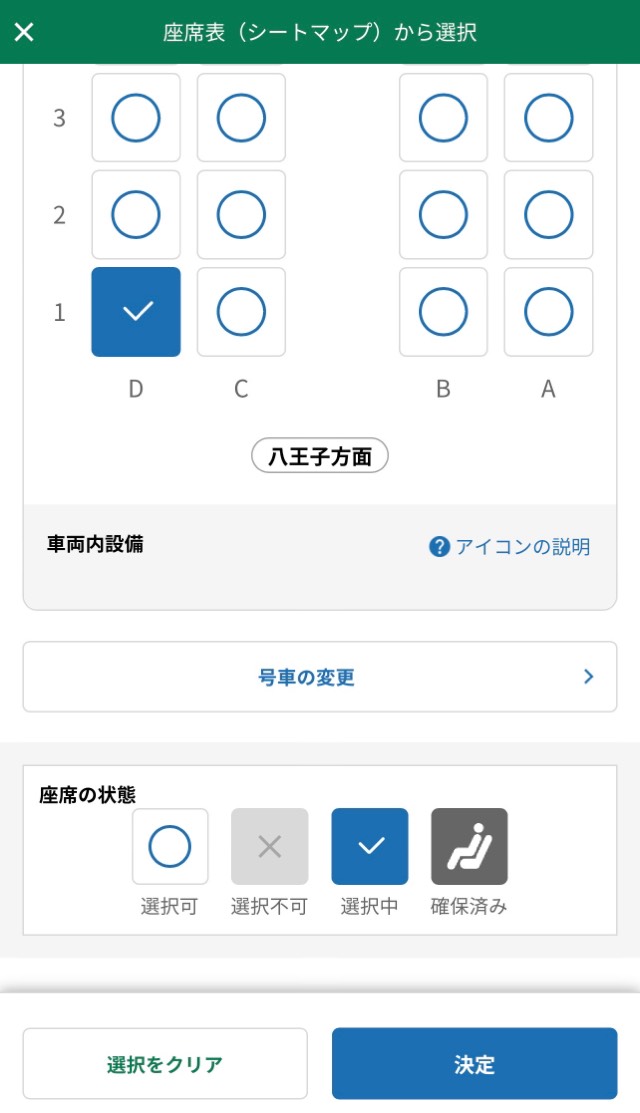Select seat 2C
Image resolution: width=640 pixels, height=1113 pixels.
coord(241,214)
